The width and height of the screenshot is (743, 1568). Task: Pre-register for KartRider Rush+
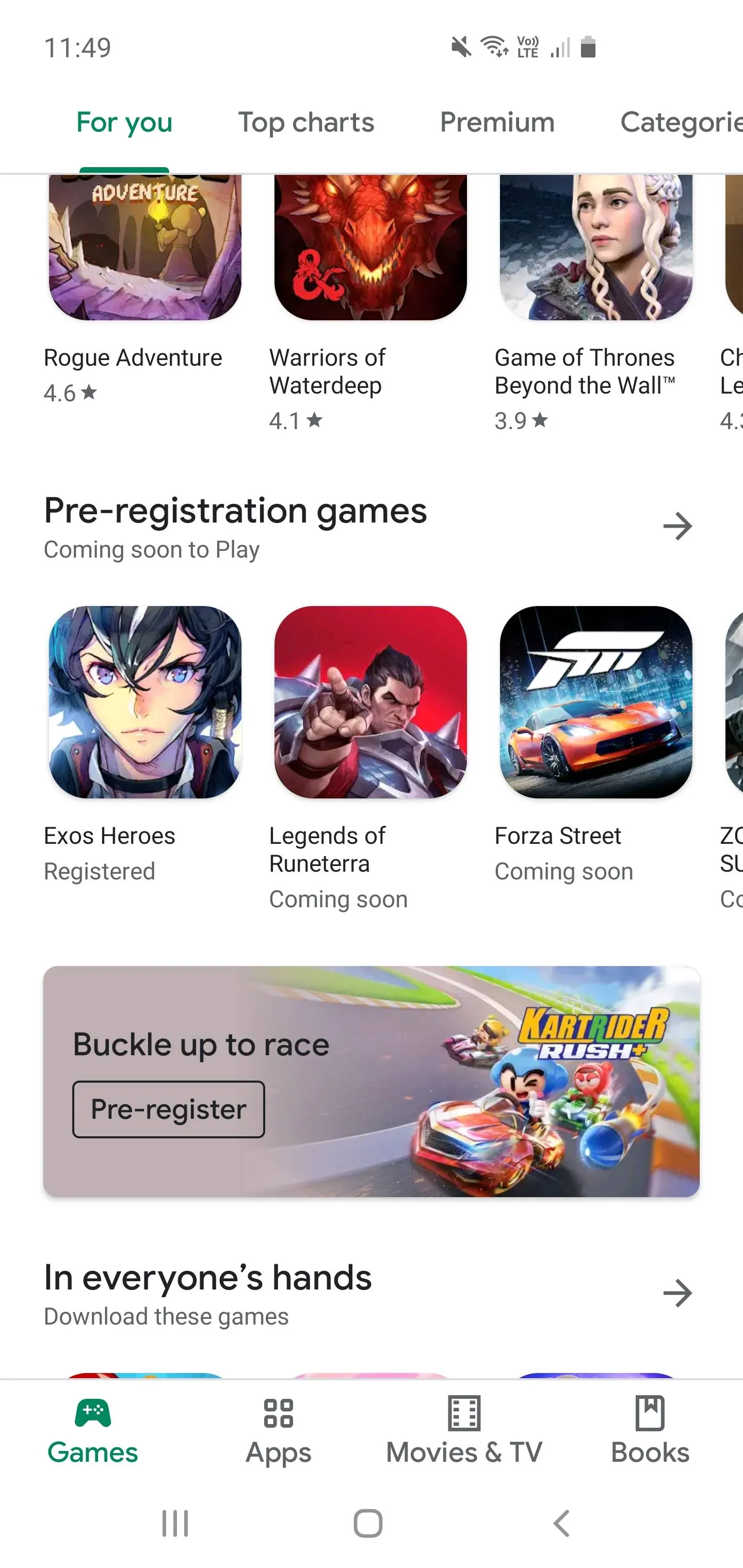[168, 1109]
